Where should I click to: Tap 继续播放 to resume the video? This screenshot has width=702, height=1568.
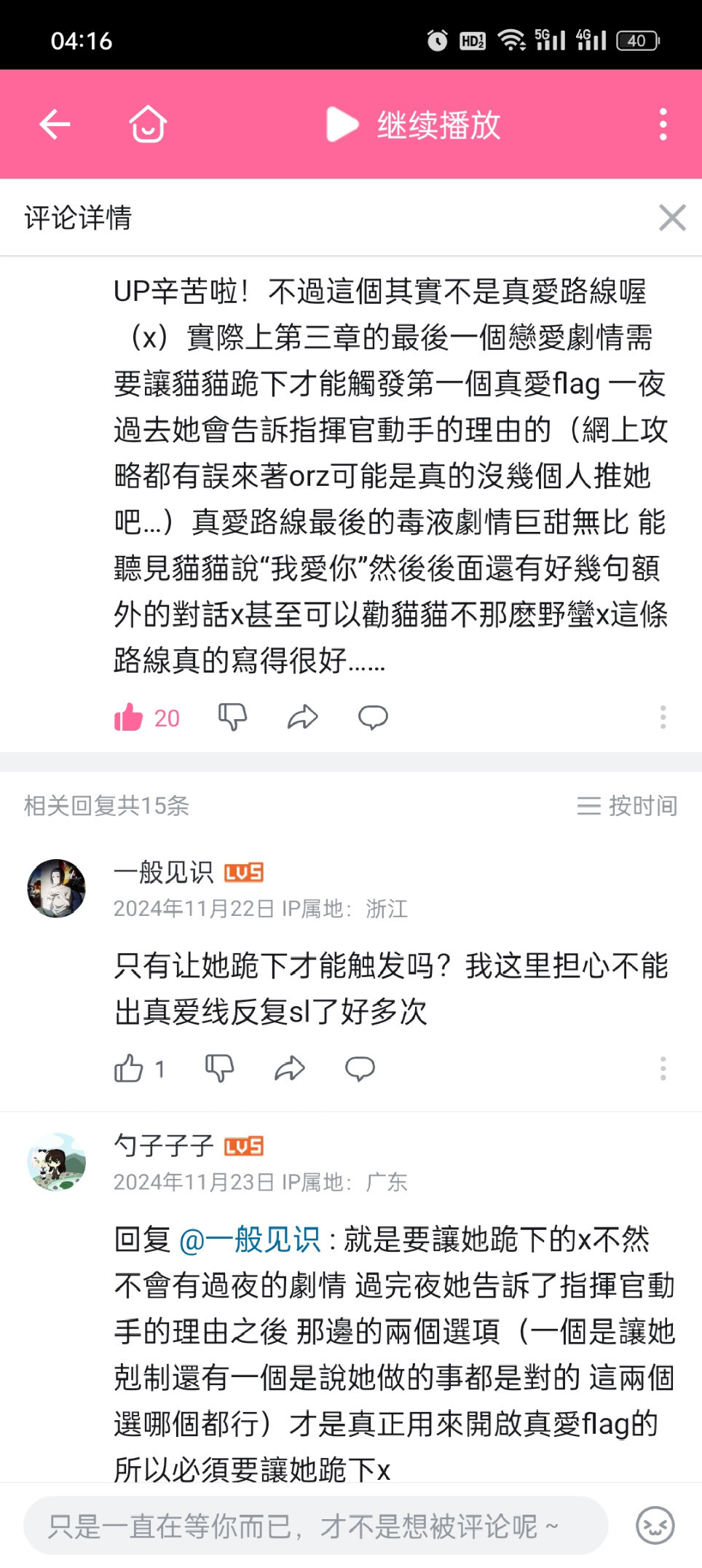point(415,125)
